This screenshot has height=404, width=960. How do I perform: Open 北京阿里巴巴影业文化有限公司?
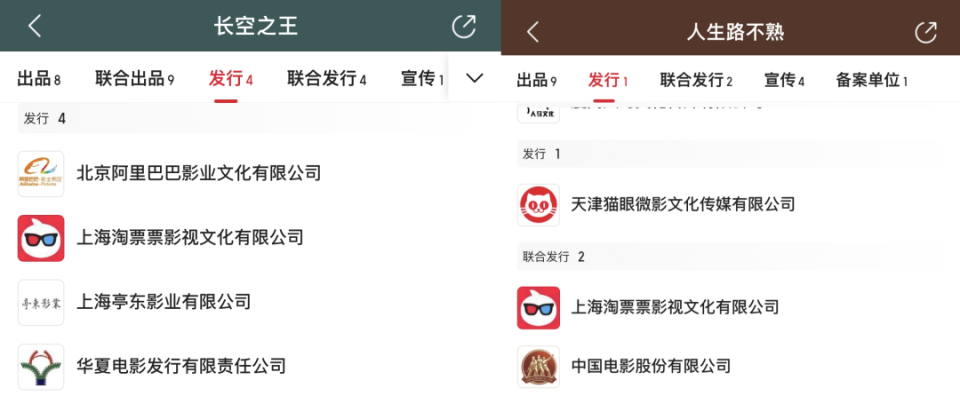[x=198, y=173]
